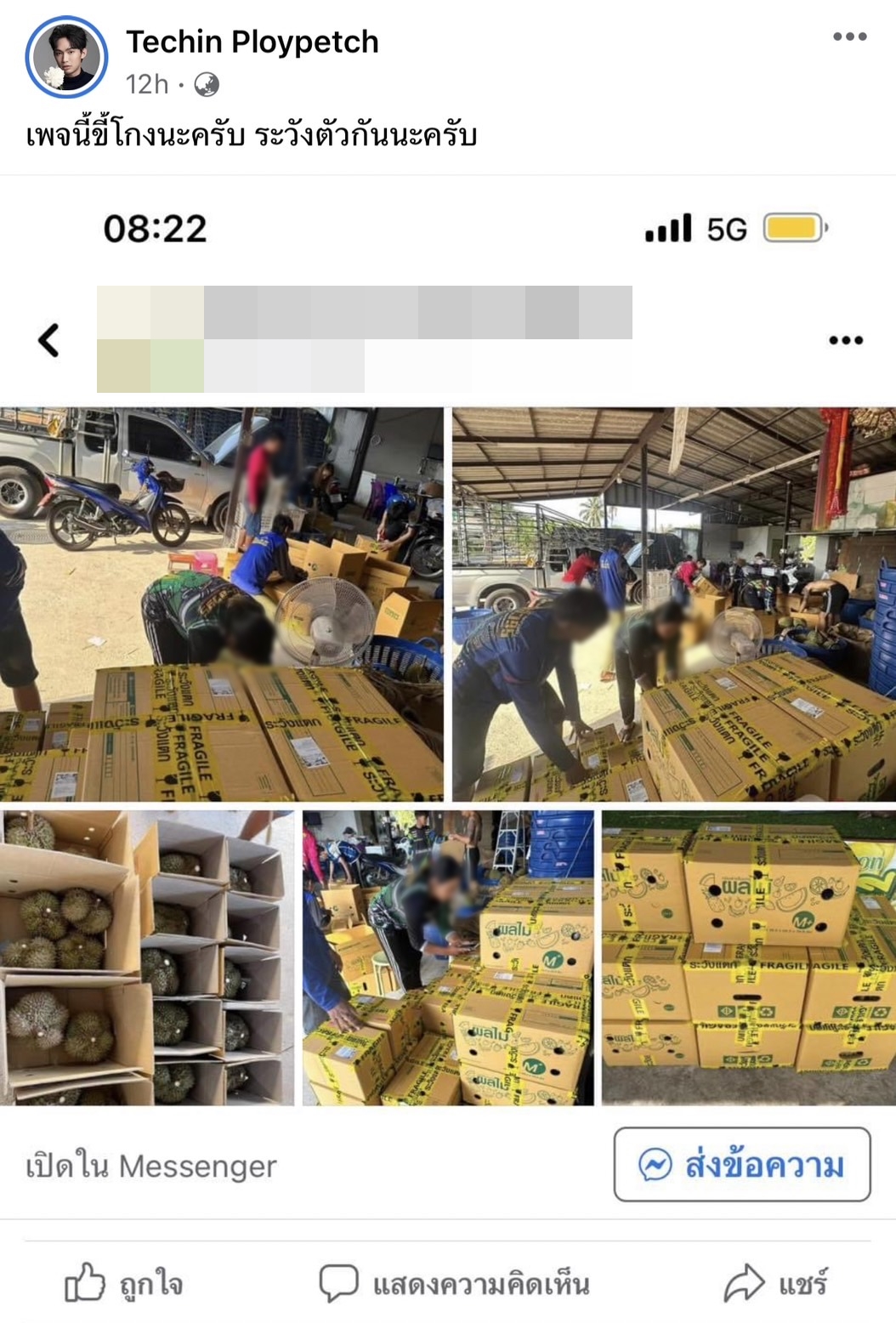
Task: Open Techin Ploypetch's profile picture
Action: tap(66, 57)
